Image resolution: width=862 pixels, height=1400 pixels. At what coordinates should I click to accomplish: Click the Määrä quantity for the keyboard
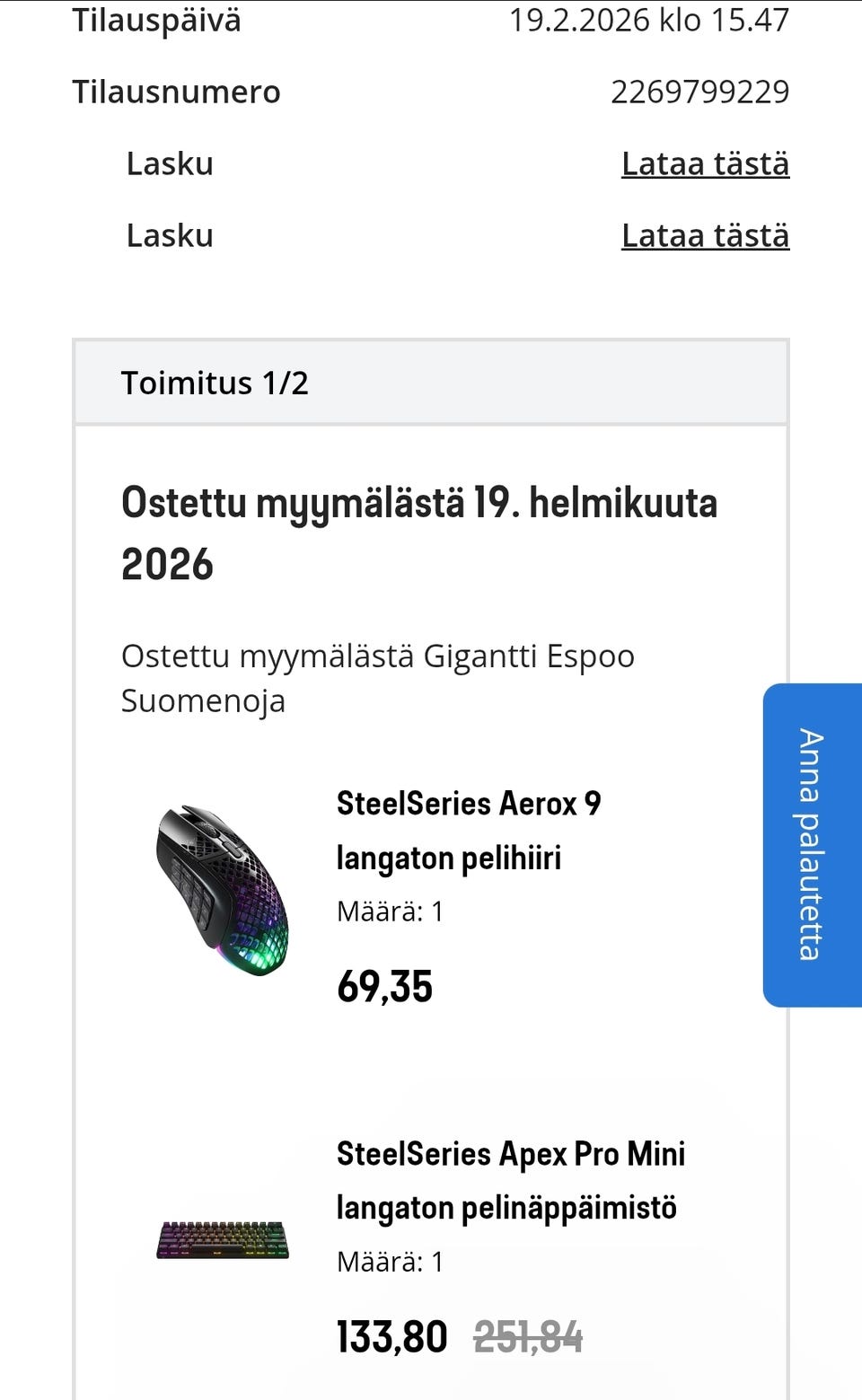click(x=389, y=1261)
